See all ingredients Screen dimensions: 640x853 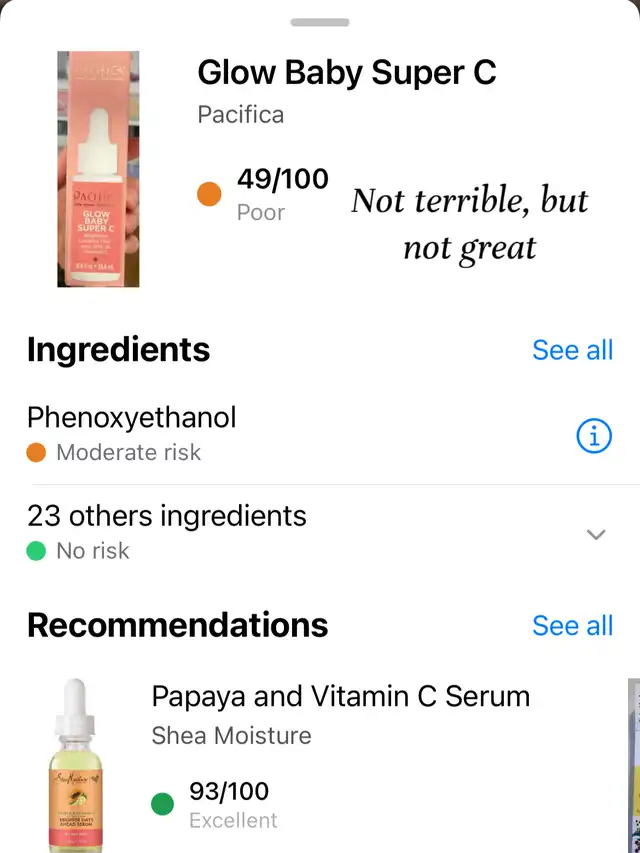[572, 350]
